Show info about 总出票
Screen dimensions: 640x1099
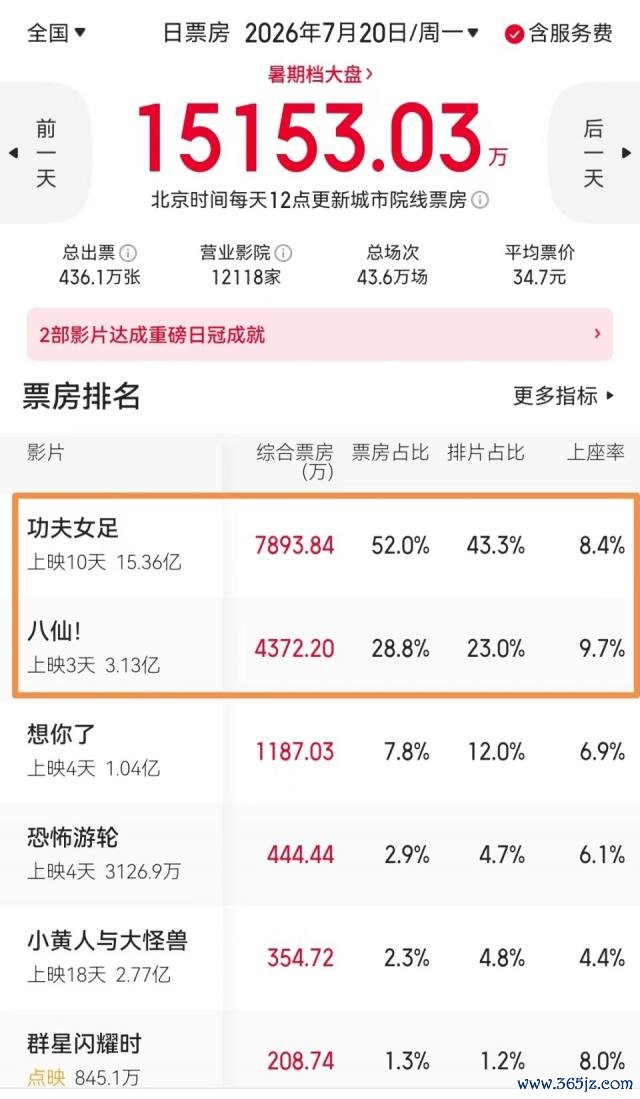128,252
